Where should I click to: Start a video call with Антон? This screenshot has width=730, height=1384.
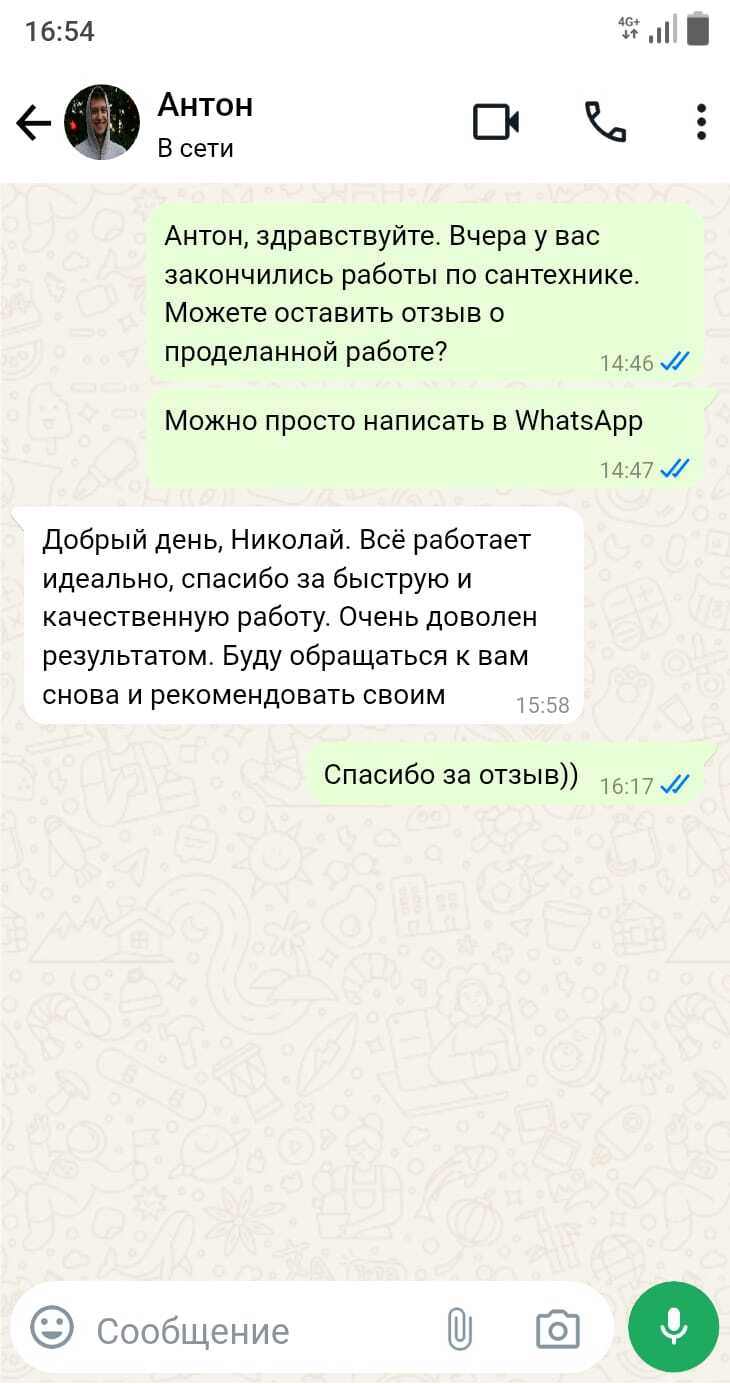click(x=496, y=123)
